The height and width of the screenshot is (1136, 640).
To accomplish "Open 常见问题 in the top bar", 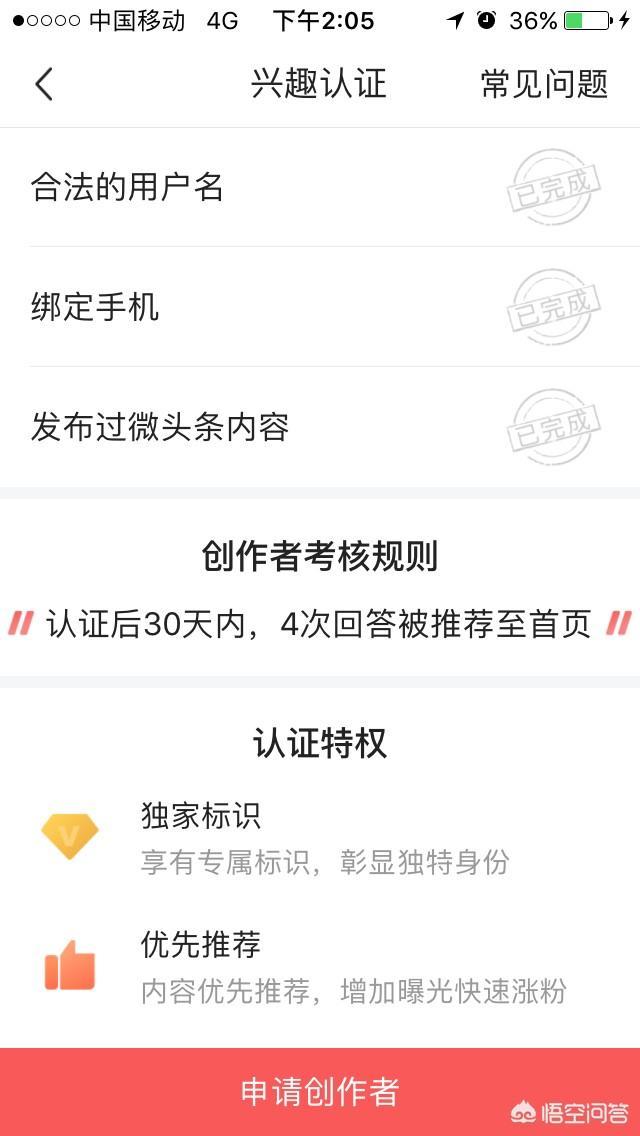I will (544, 84).
